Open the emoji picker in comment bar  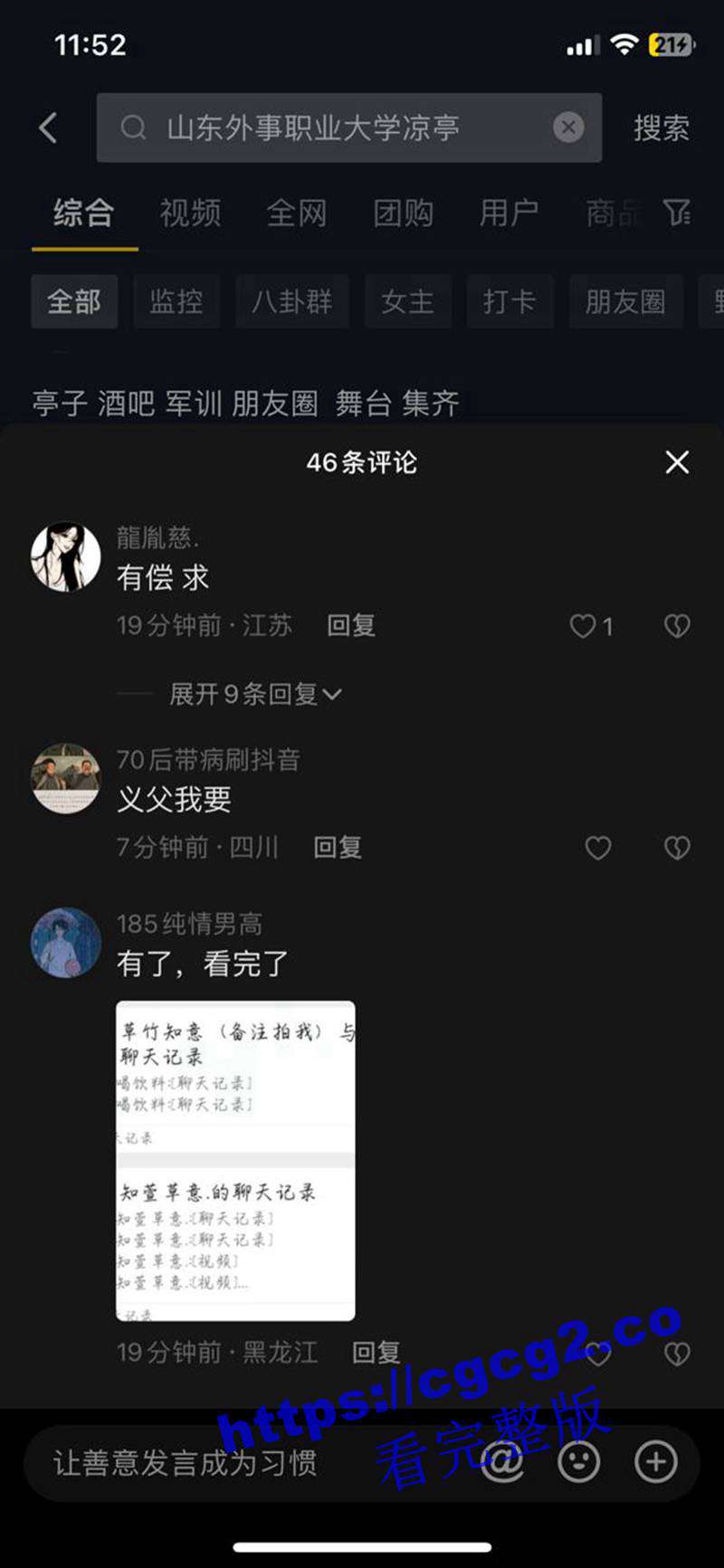coord(579,1461)
